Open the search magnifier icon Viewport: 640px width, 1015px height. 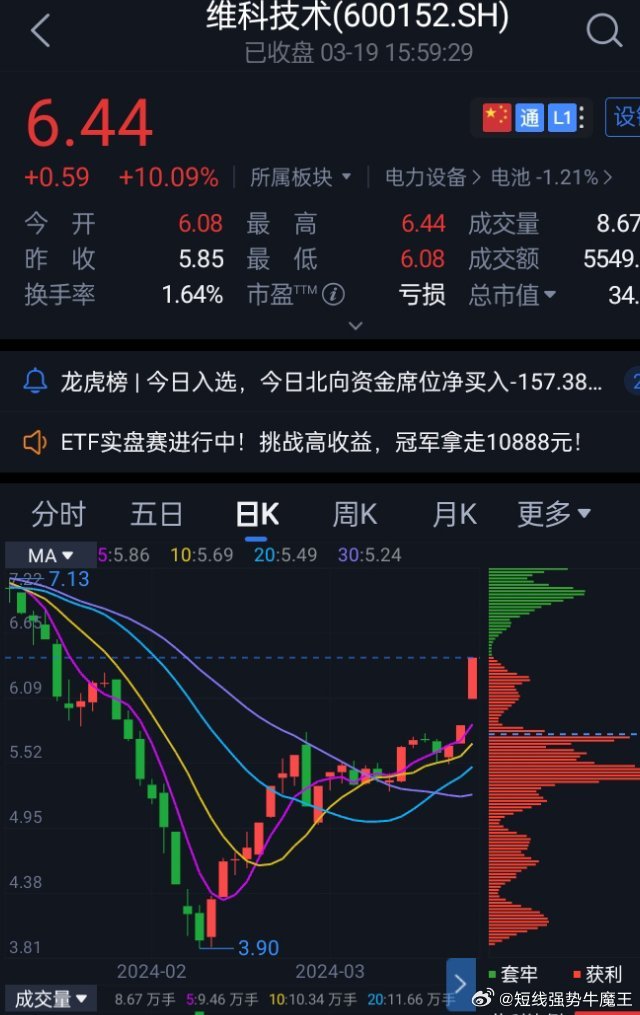pos(604,31)
